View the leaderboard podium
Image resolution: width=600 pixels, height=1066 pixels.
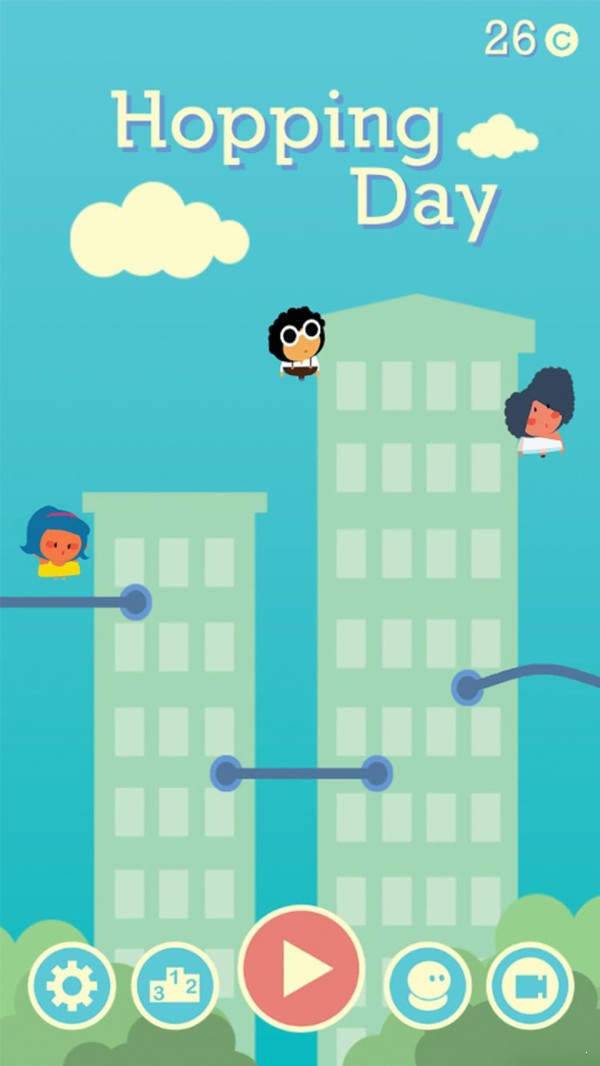tap(175, 986)
